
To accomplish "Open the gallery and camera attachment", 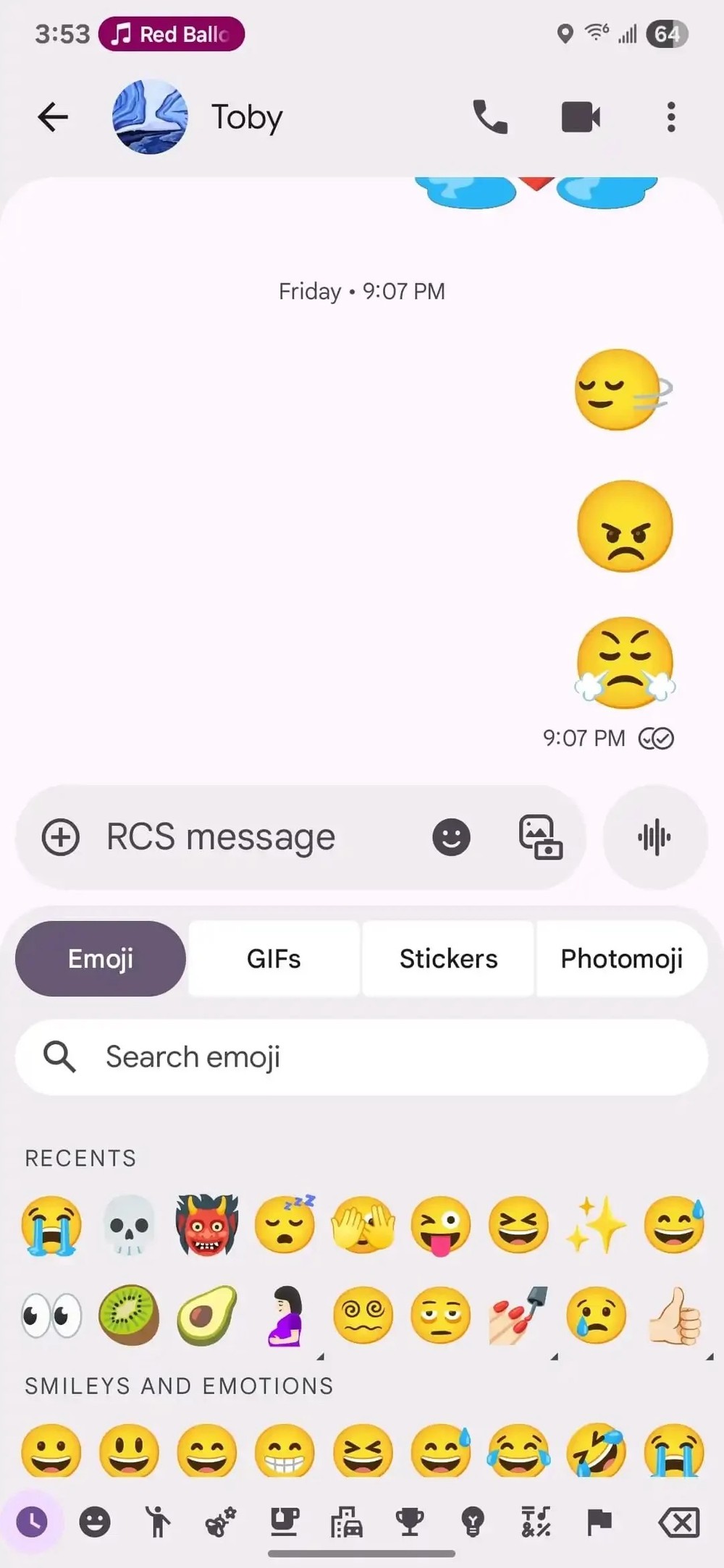I will [x=540, y=838].
